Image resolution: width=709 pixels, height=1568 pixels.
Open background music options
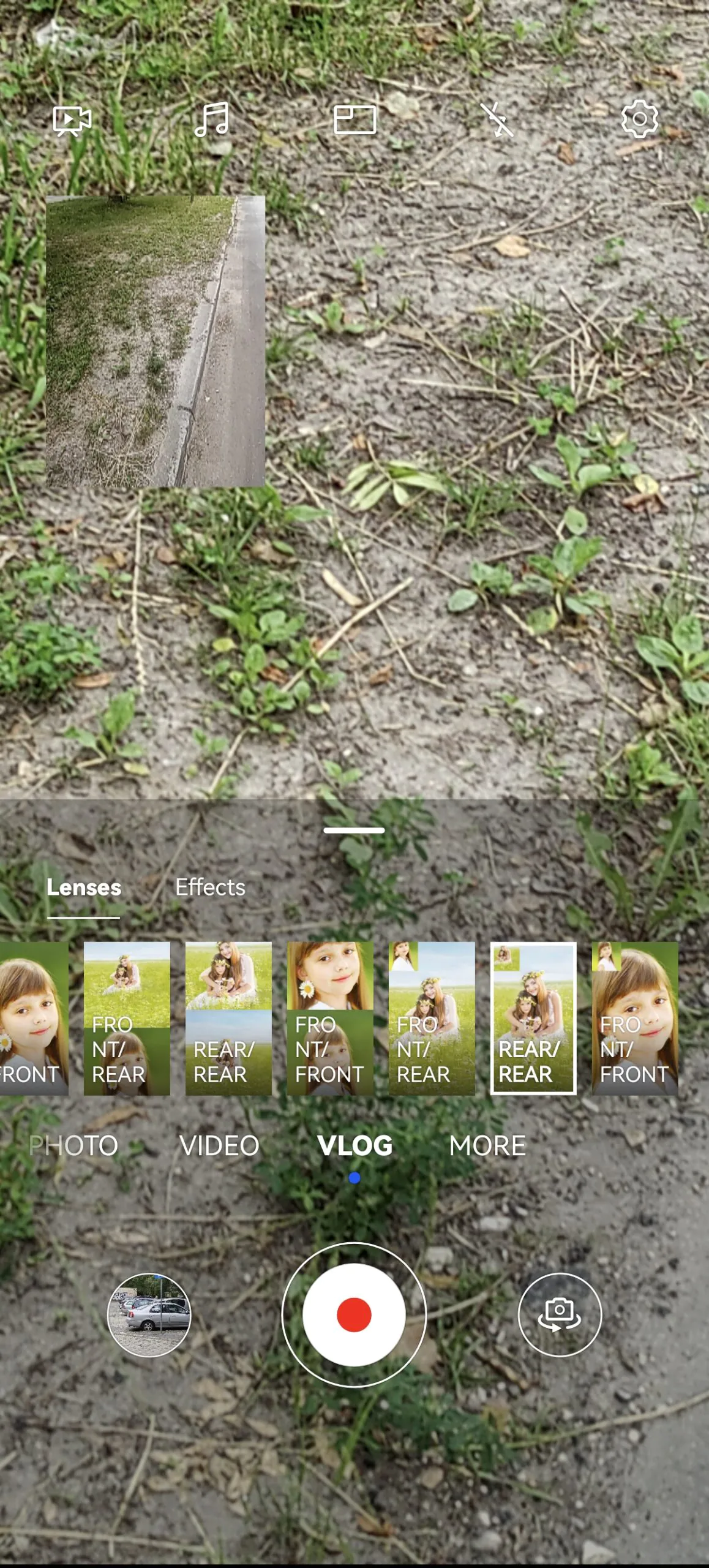(212, 119)
